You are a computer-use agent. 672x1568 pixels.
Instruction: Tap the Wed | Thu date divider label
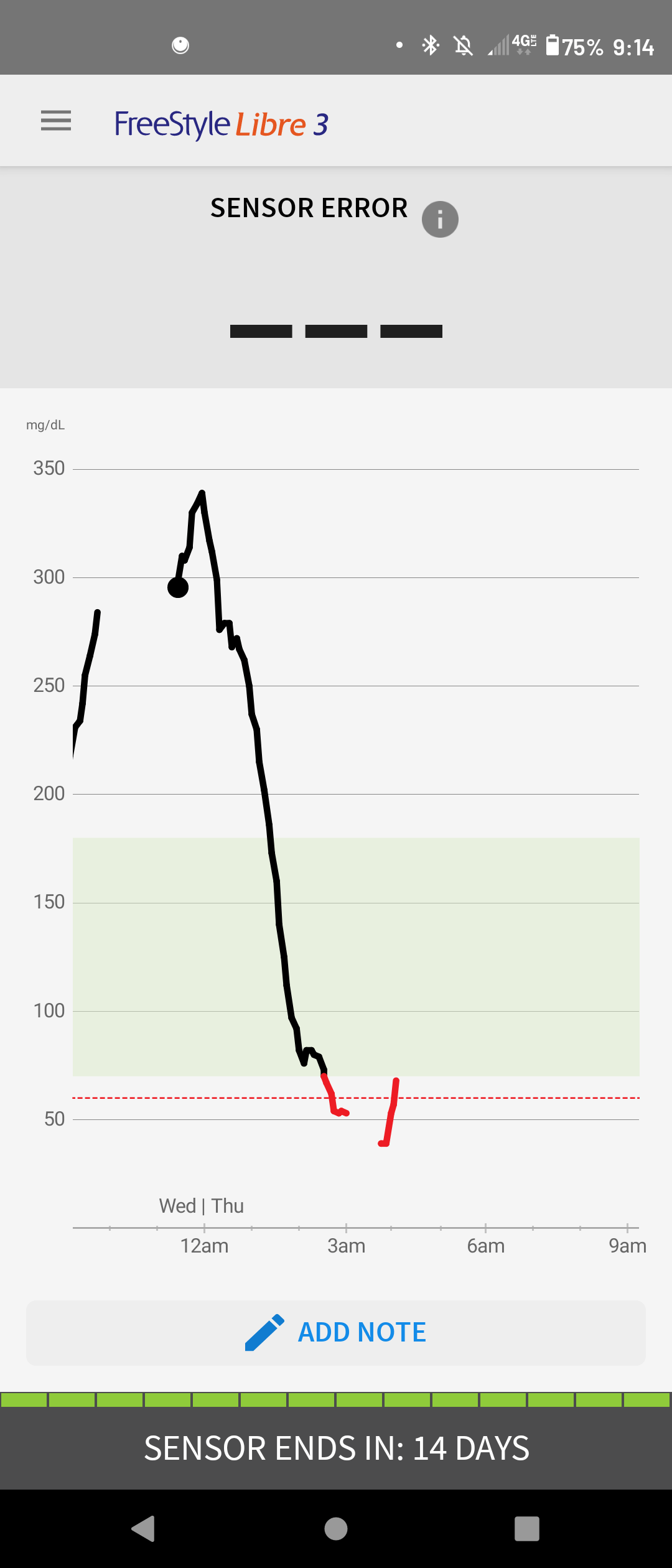pos(201,1205)
